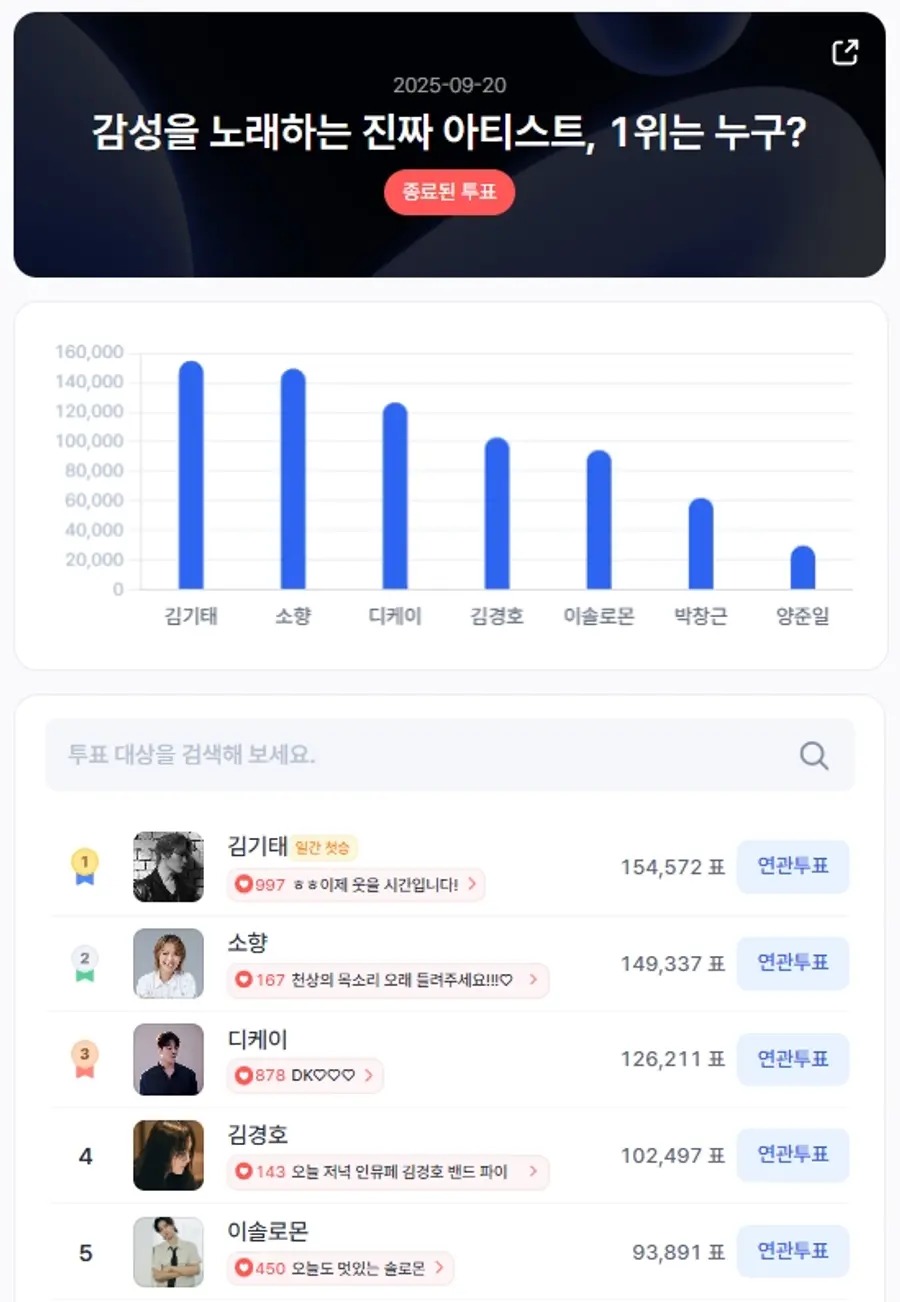Screen dimensions: 900x1302
Task: Open 소향's comment with 167 likes
Action: pyautogui.click(x=388, y=980)
